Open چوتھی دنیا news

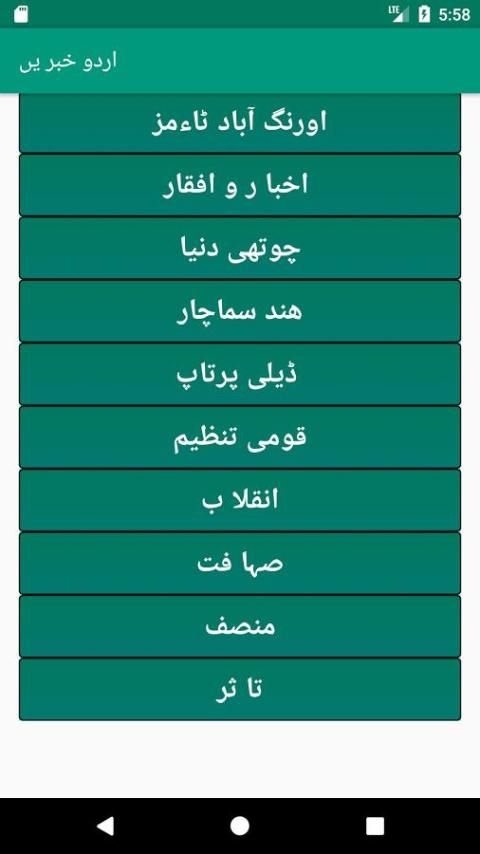[240, 248]
